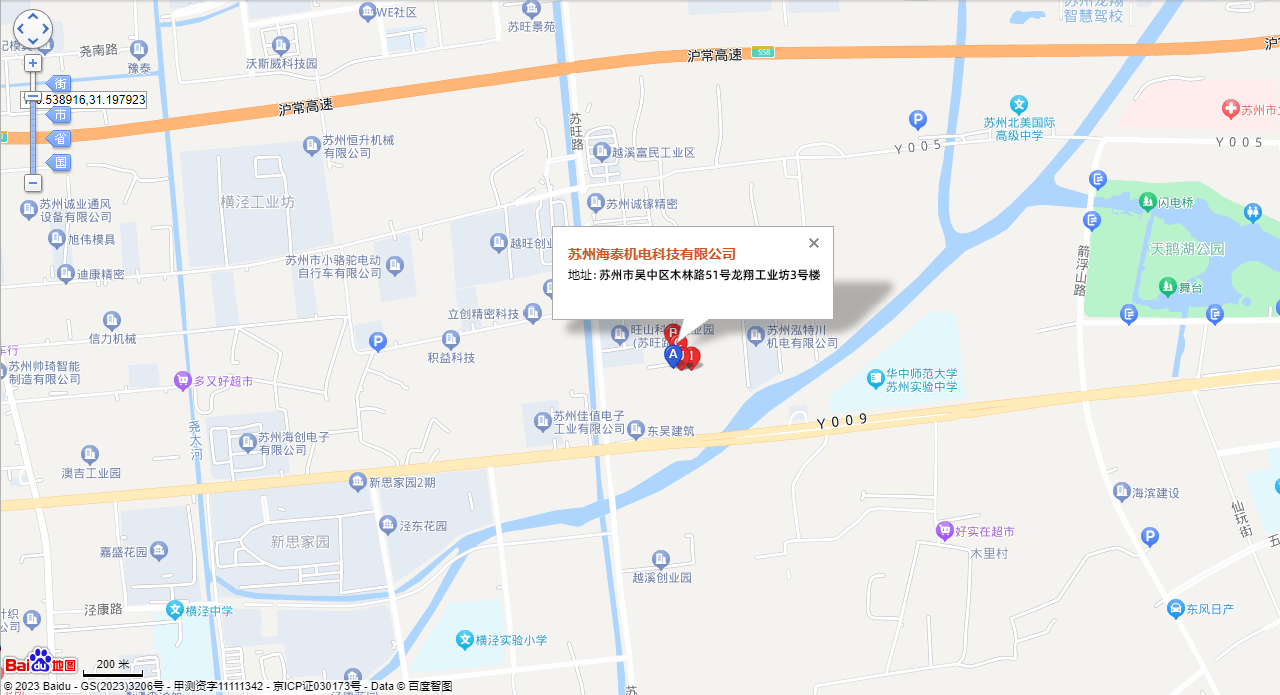Select the red marker I
The image size is (1280, 695).
[x=691, y=356]
